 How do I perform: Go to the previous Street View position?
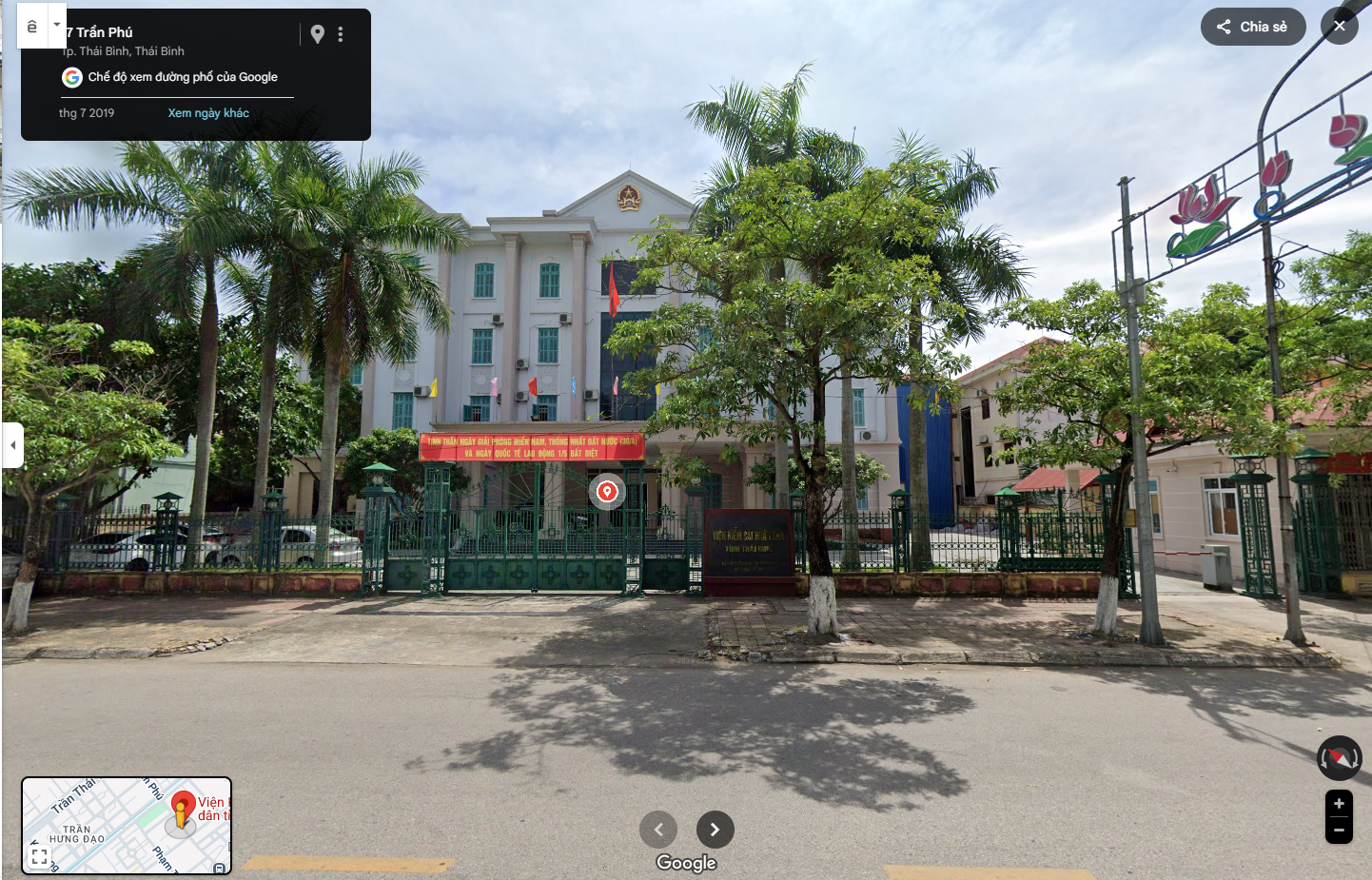click(658, 830)
